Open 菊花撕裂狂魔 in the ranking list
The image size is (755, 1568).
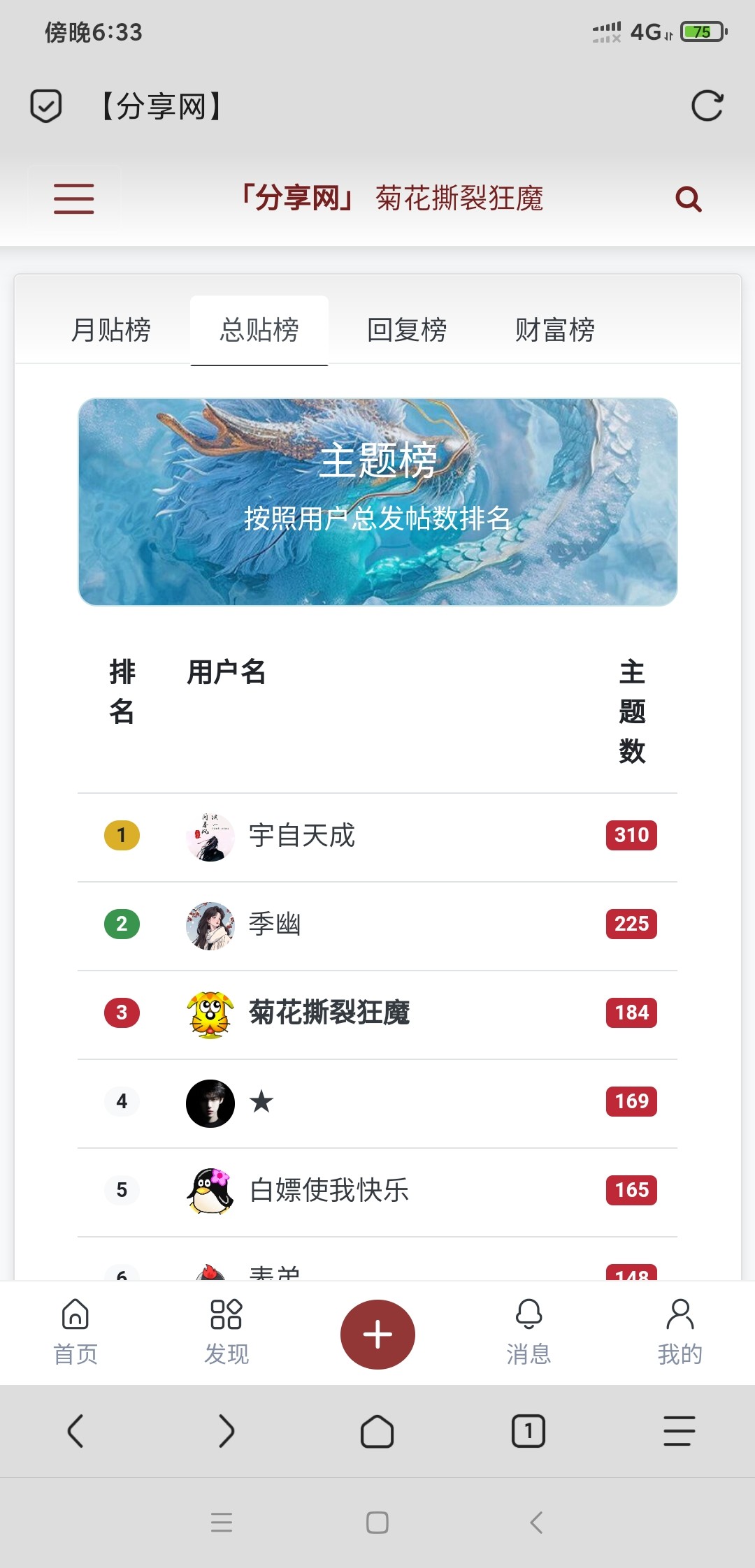pos(329,1013)
